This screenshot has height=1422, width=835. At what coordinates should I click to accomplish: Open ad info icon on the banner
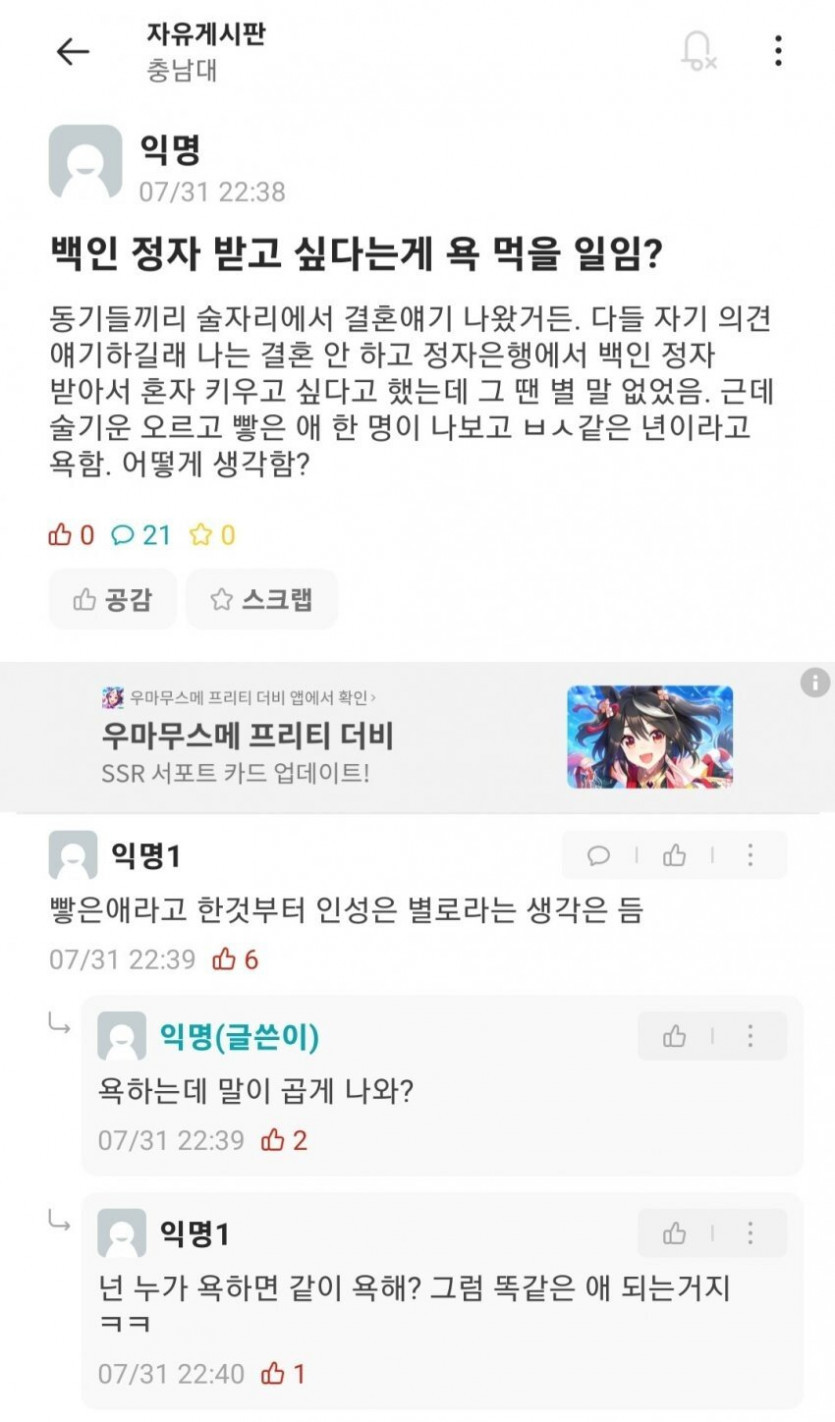point(815,683)
